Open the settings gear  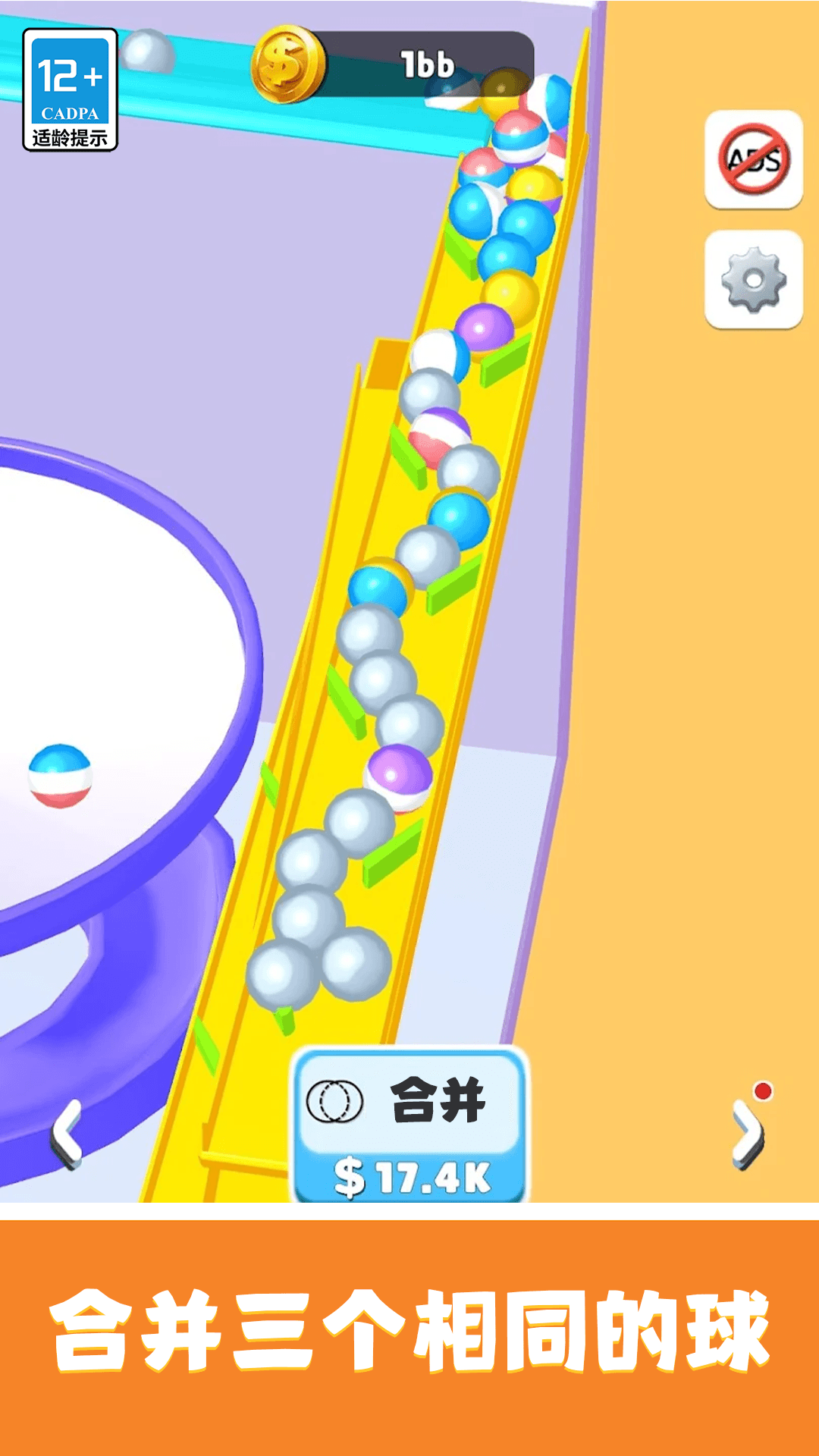coord(753,280)
